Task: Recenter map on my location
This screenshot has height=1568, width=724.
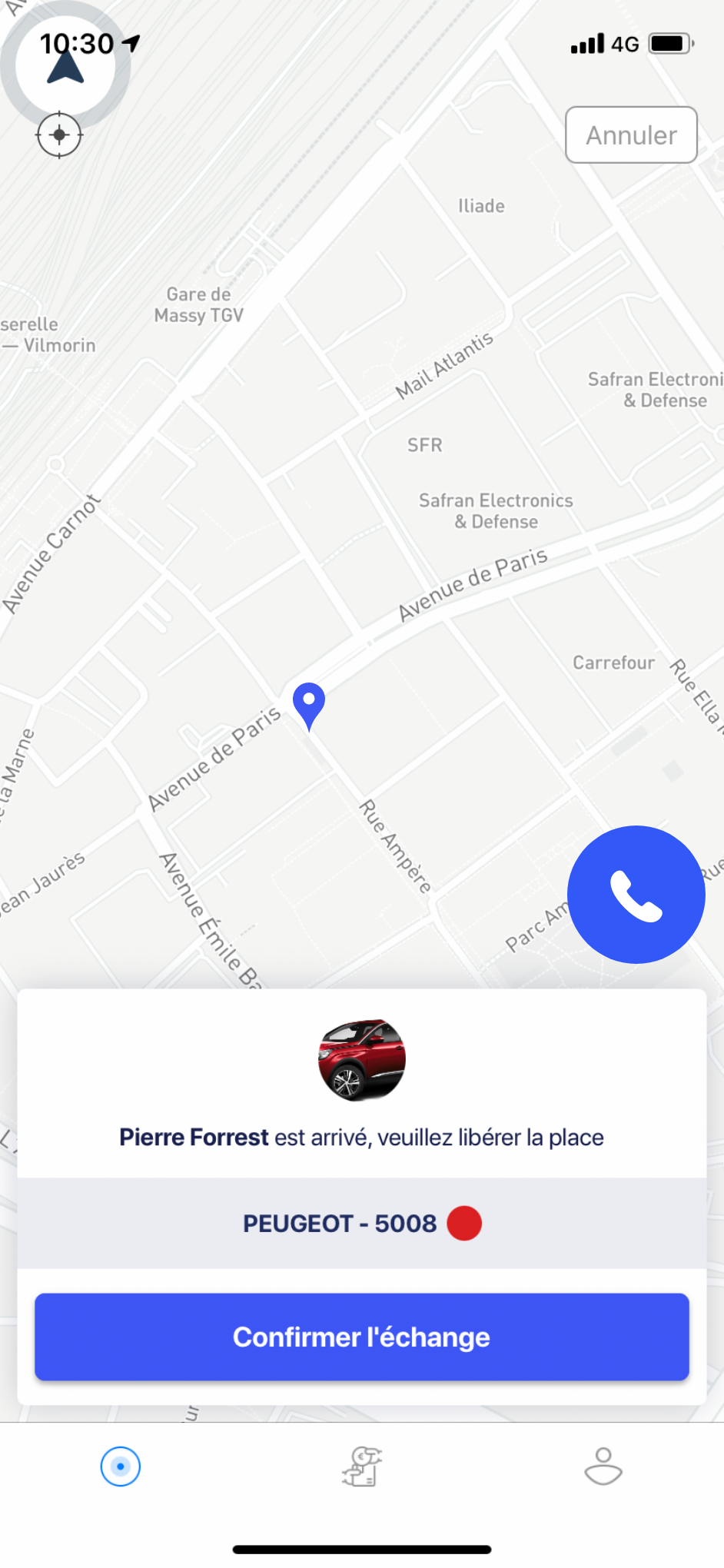Action: click(59, 135)
